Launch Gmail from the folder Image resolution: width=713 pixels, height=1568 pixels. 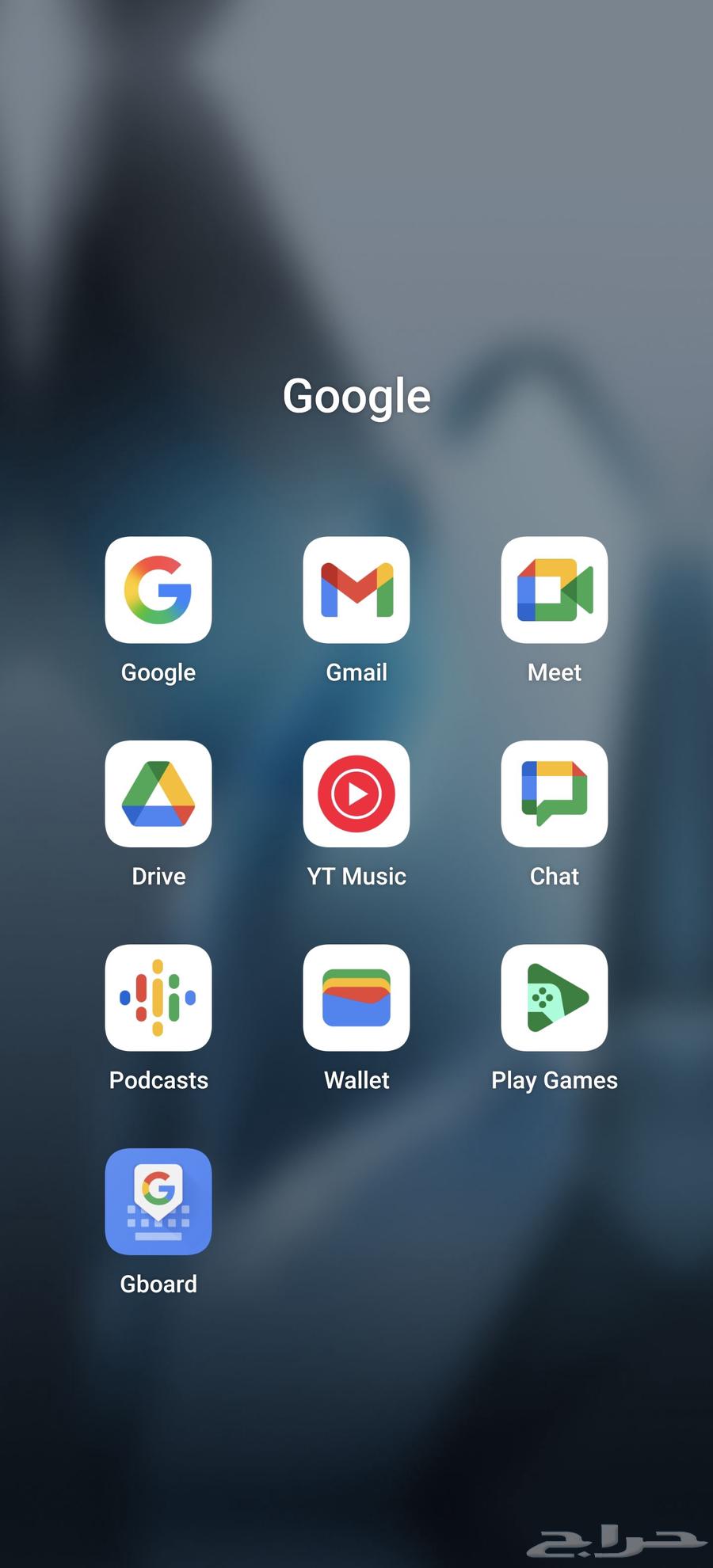click(x=356, y=590)
